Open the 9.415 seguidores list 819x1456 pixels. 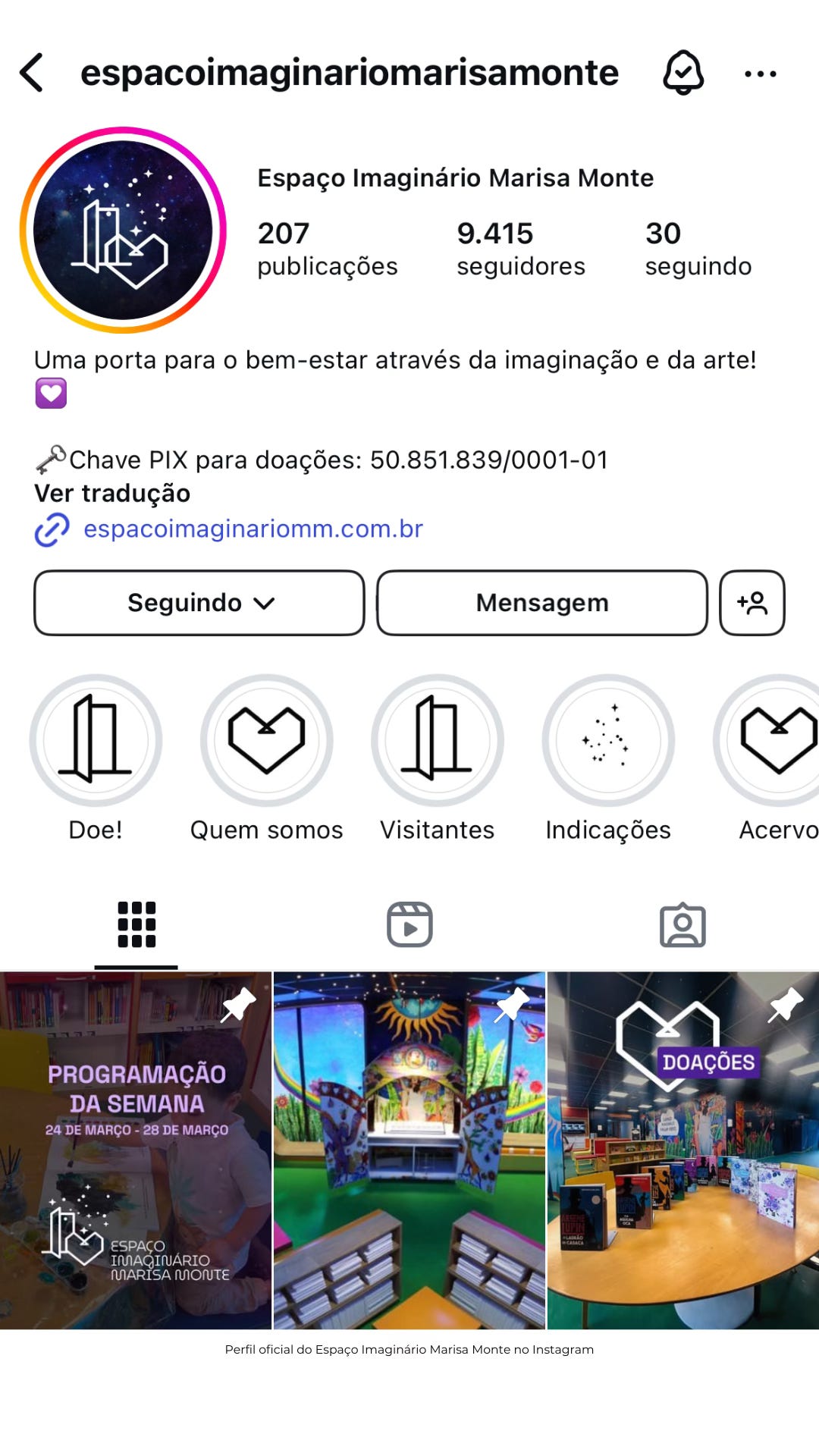coord(520,249)
